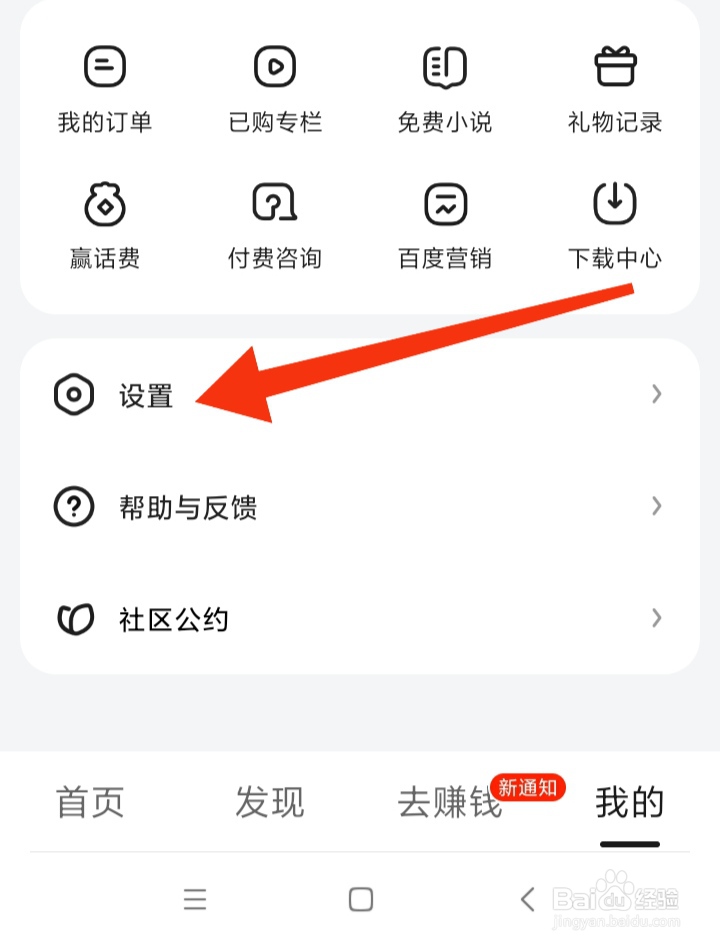This screenshot has width=720, height=947.
Task: Click the 社区公约 community icon
Action: (73, 619)
